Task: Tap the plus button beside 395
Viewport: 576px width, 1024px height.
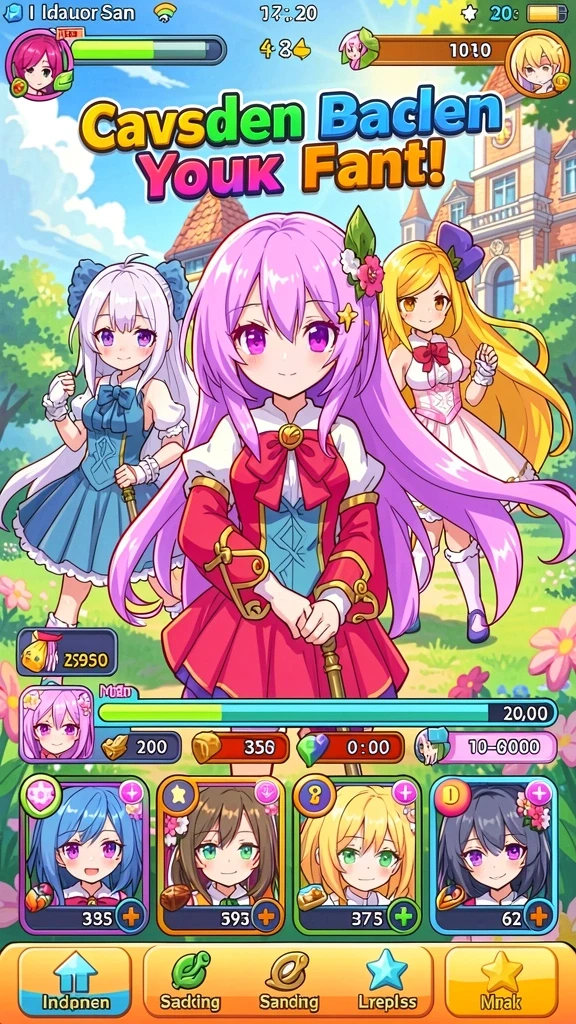Action: coord(131,917)
